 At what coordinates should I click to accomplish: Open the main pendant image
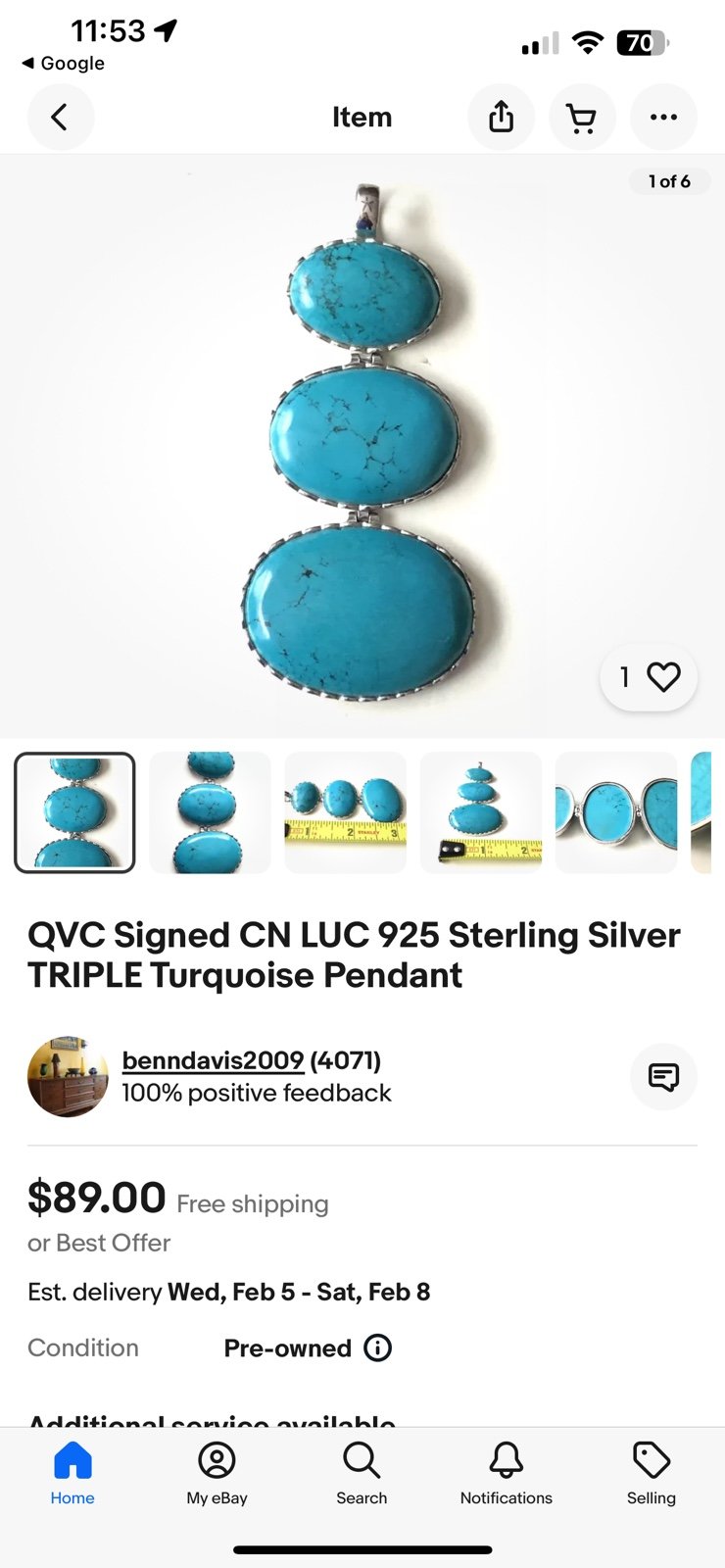362,446
